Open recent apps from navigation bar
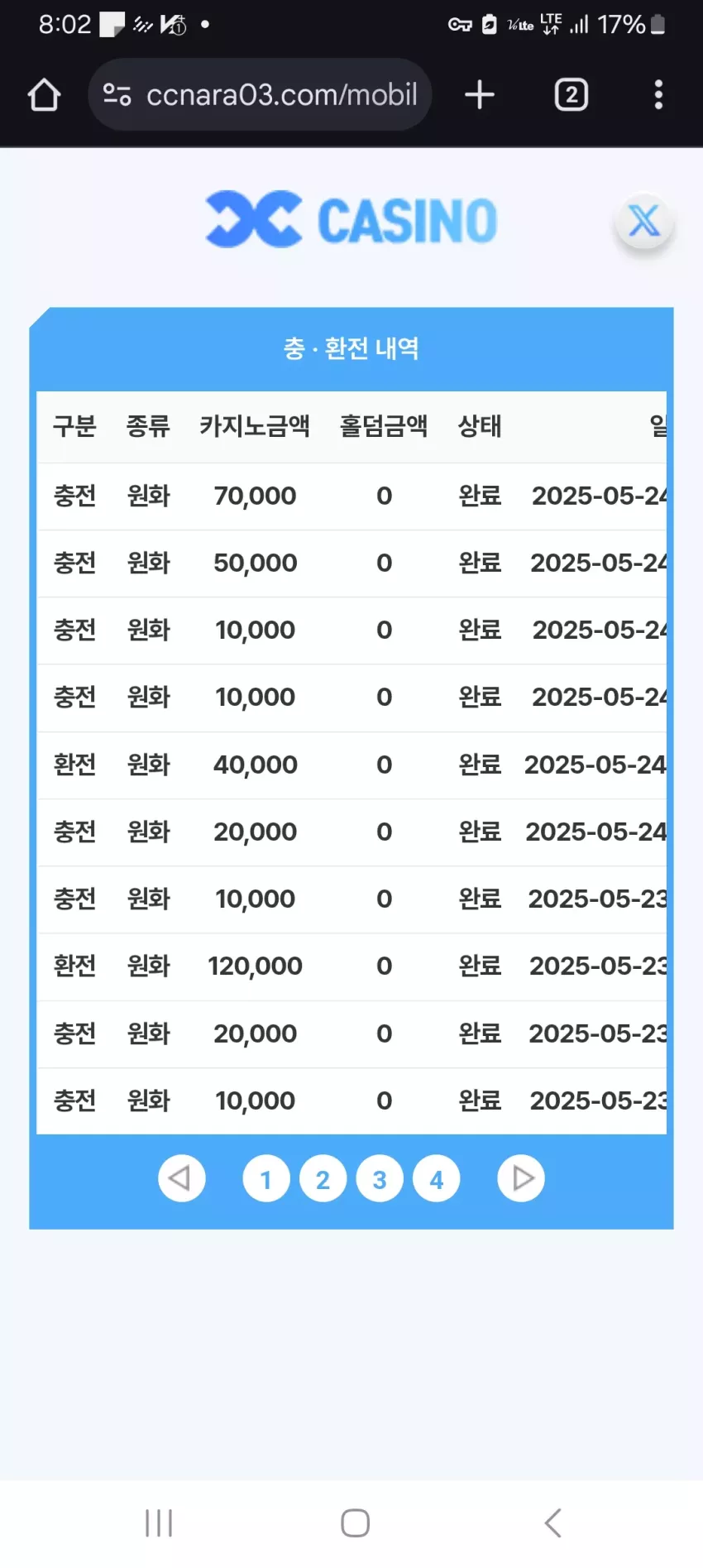The height and width of the screenshot is (1568, 703). click(x=159, y=1522)
